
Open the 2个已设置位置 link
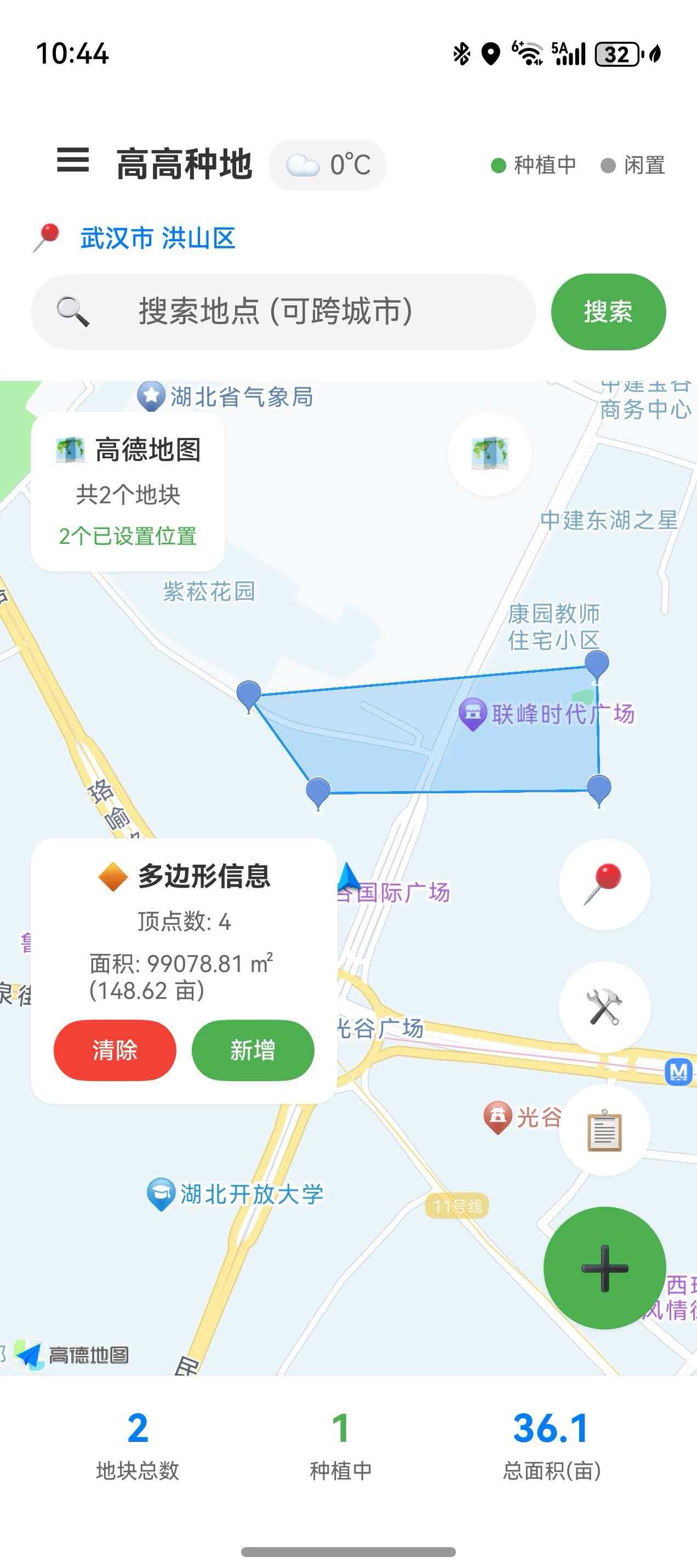tap(128, 537)
